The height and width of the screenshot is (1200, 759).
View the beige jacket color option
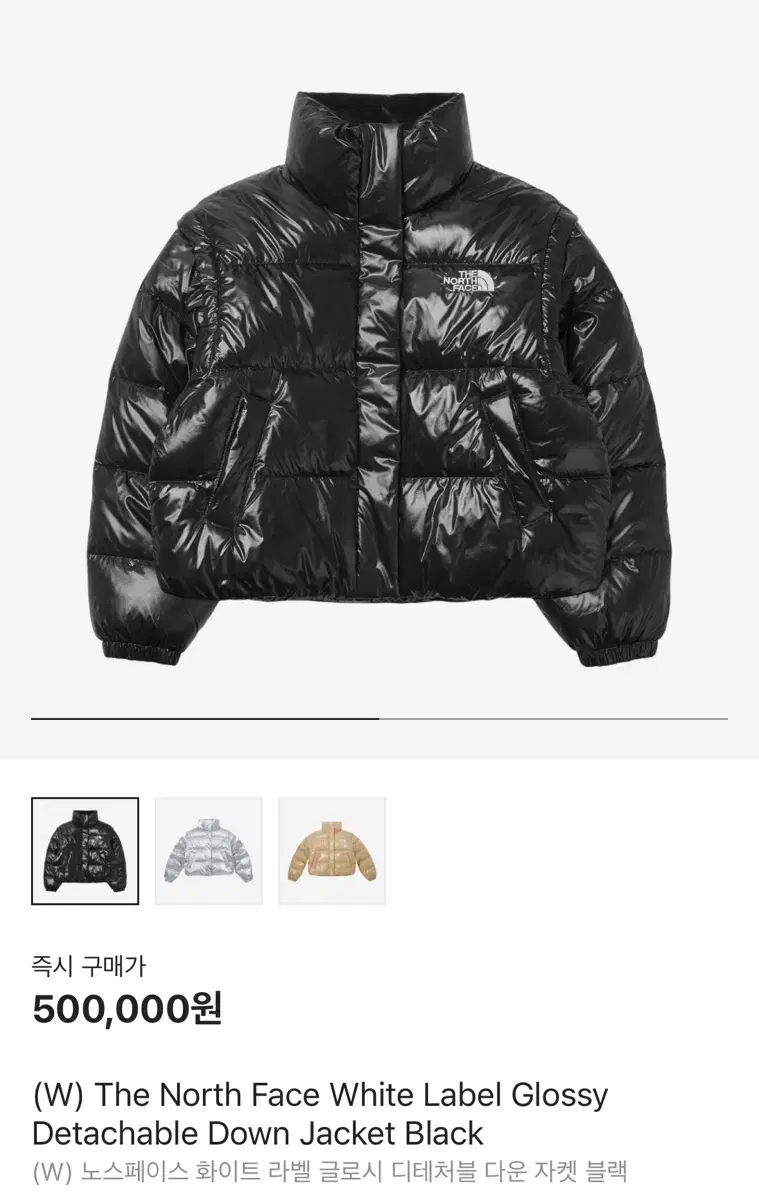332,851
